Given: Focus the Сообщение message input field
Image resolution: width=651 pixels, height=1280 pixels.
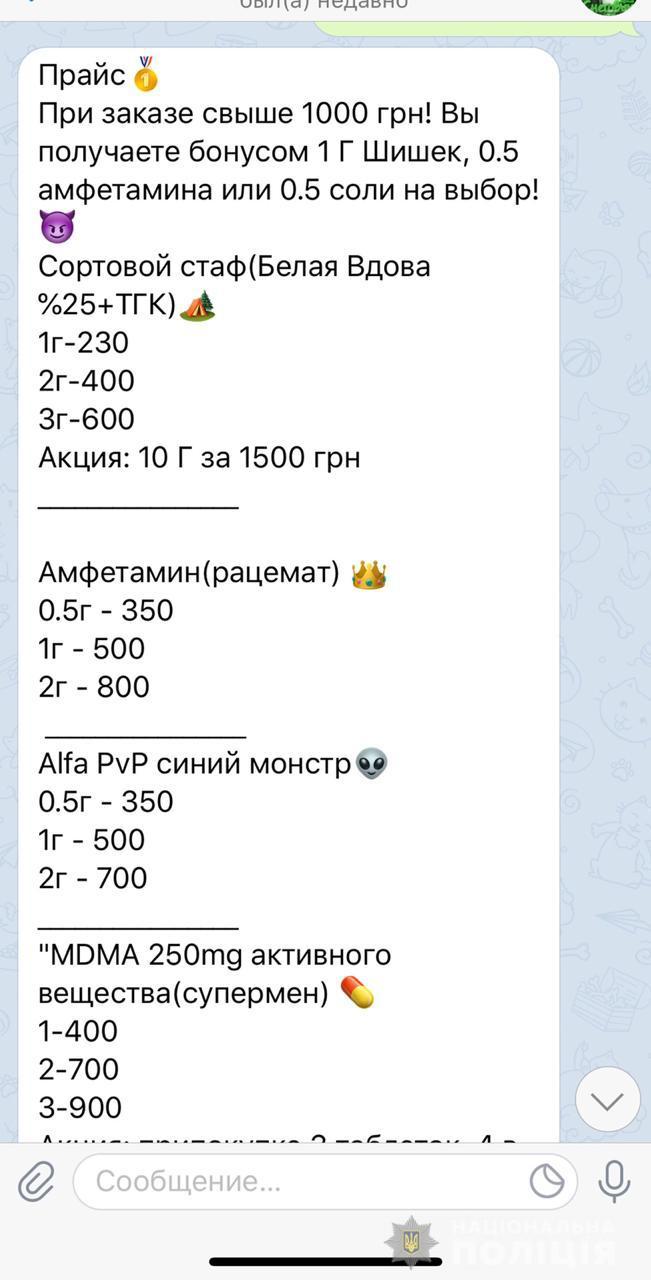Looking at the screenshot, I should pyautogui.click(x=300, y=1182).
